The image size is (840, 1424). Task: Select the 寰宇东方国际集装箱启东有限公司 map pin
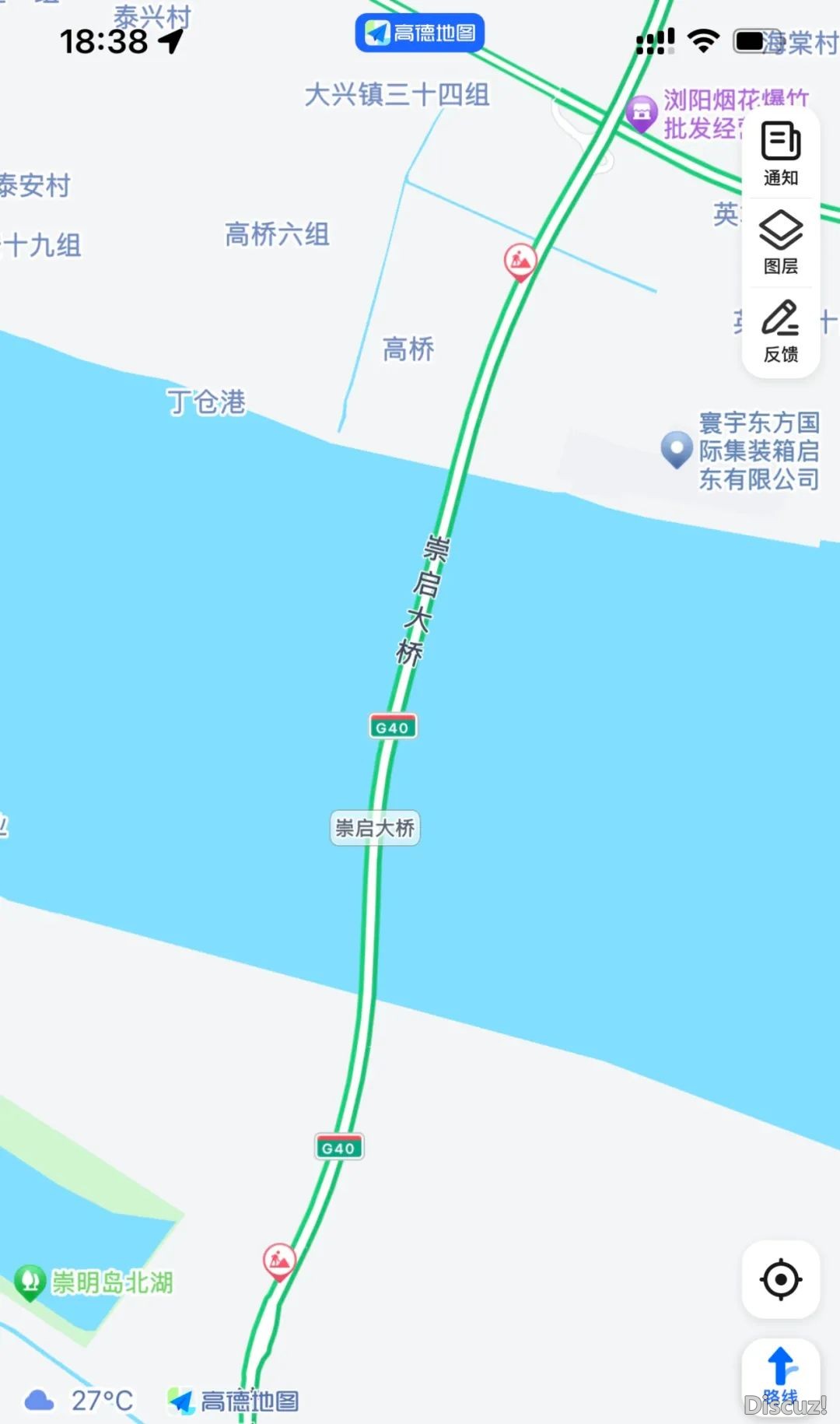(676, 449)
